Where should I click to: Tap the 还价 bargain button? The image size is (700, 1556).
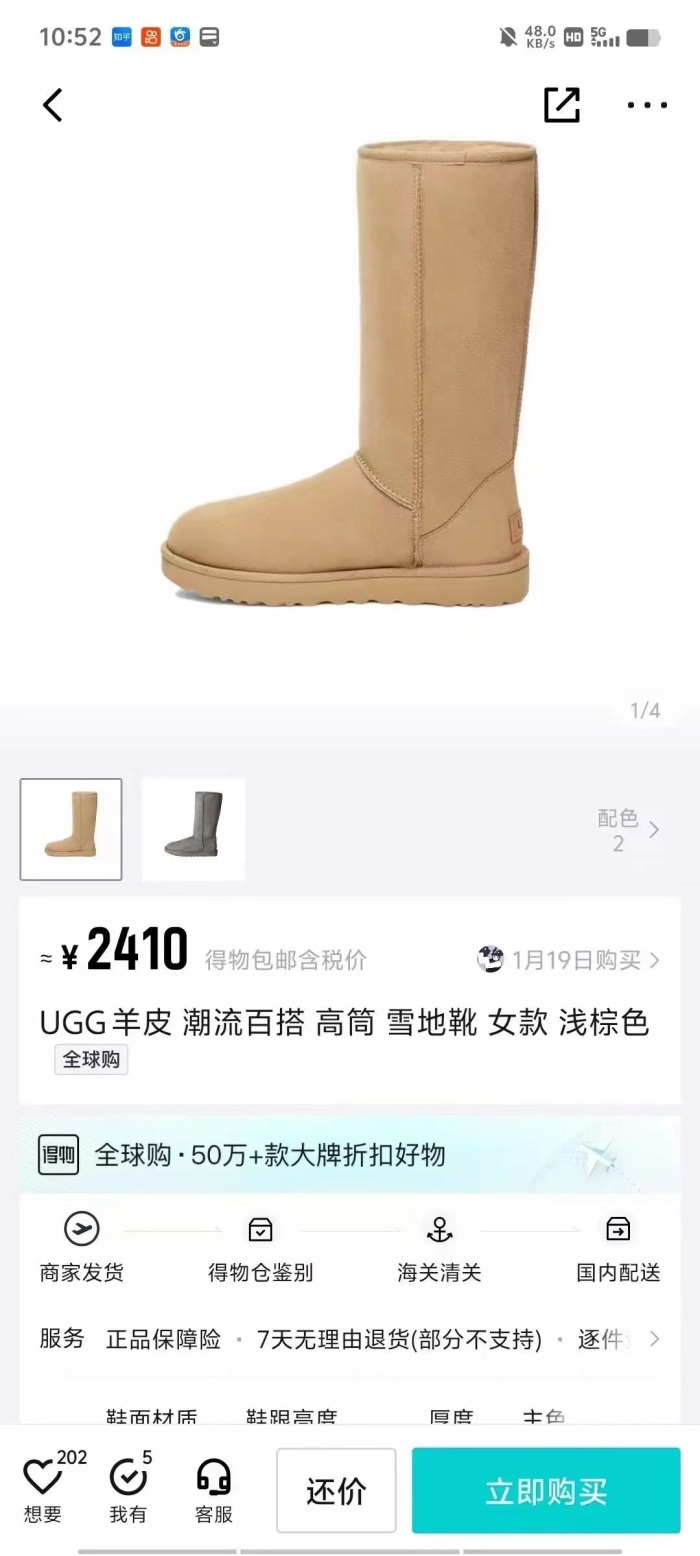pyautogui.click(x=336, y=1490)
